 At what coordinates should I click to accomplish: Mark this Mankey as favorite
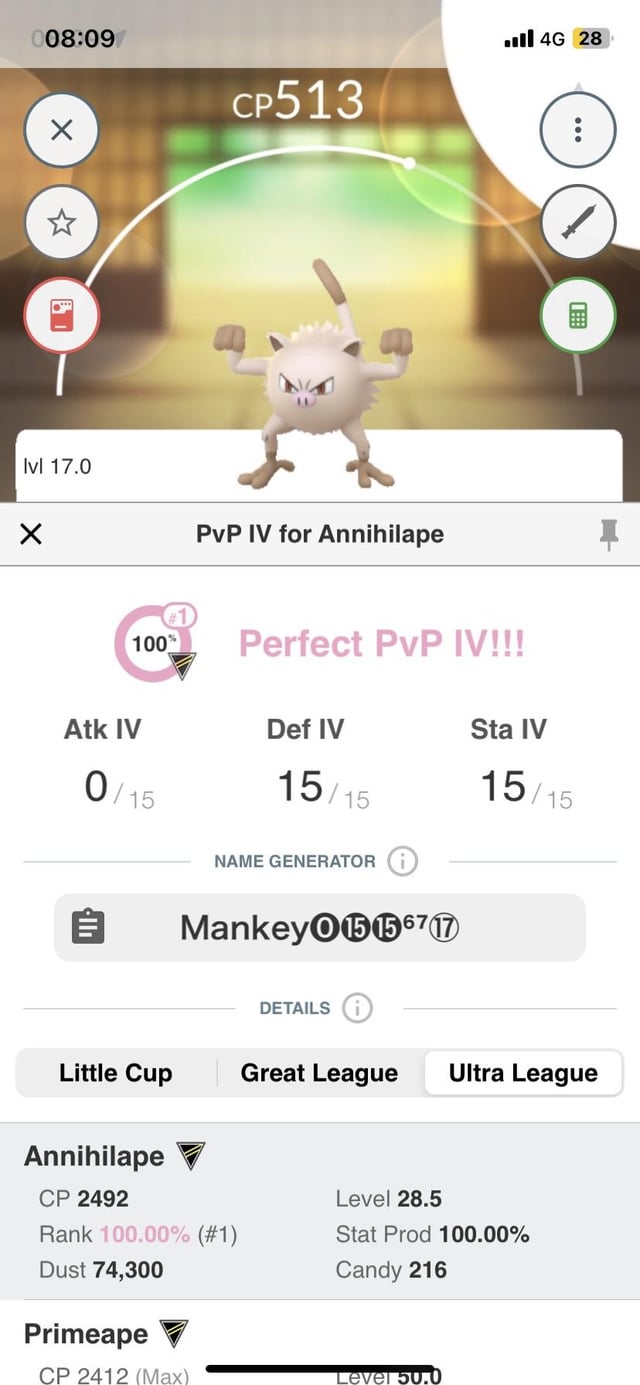pyautogui.click(x=61, y=223)
